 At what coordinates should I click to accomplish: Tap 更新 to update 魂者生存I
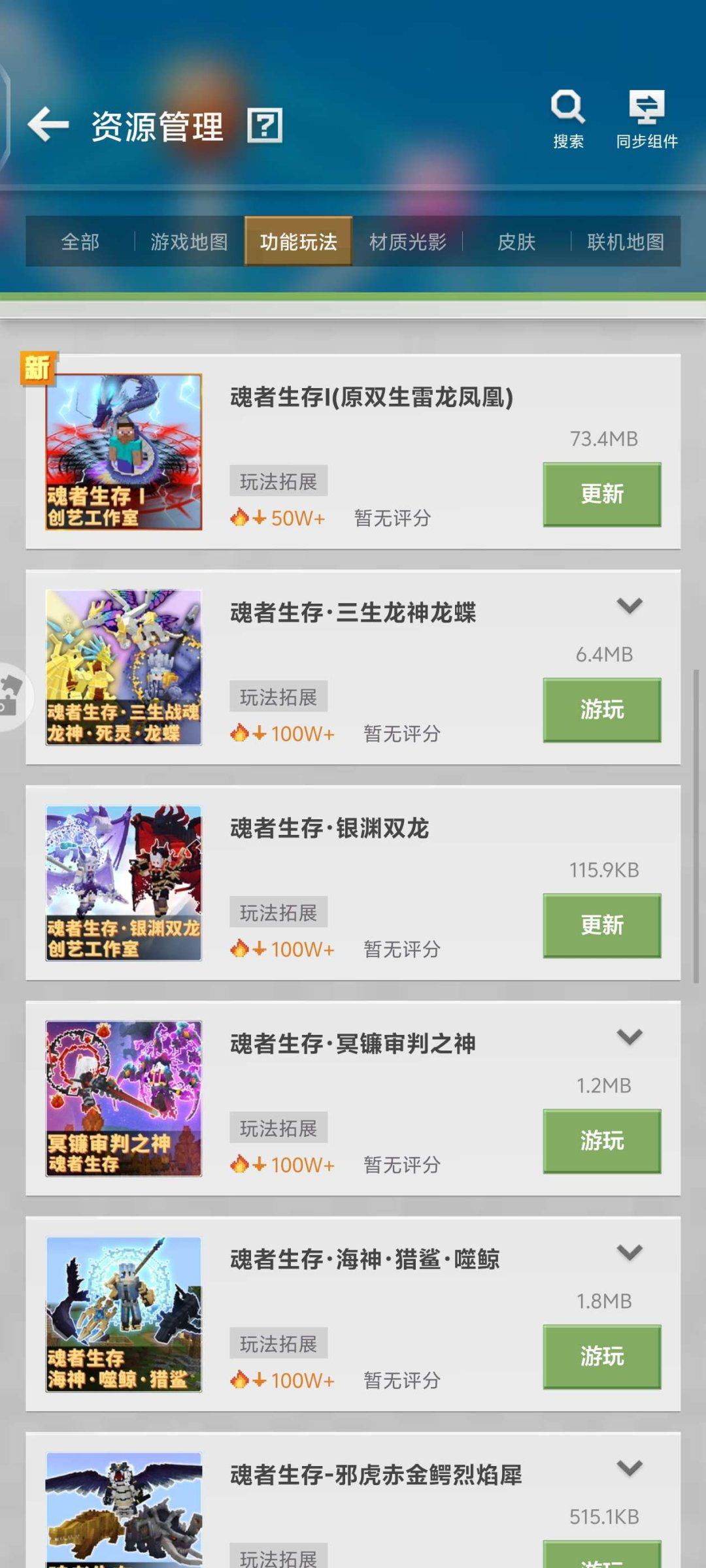[601, 493]
